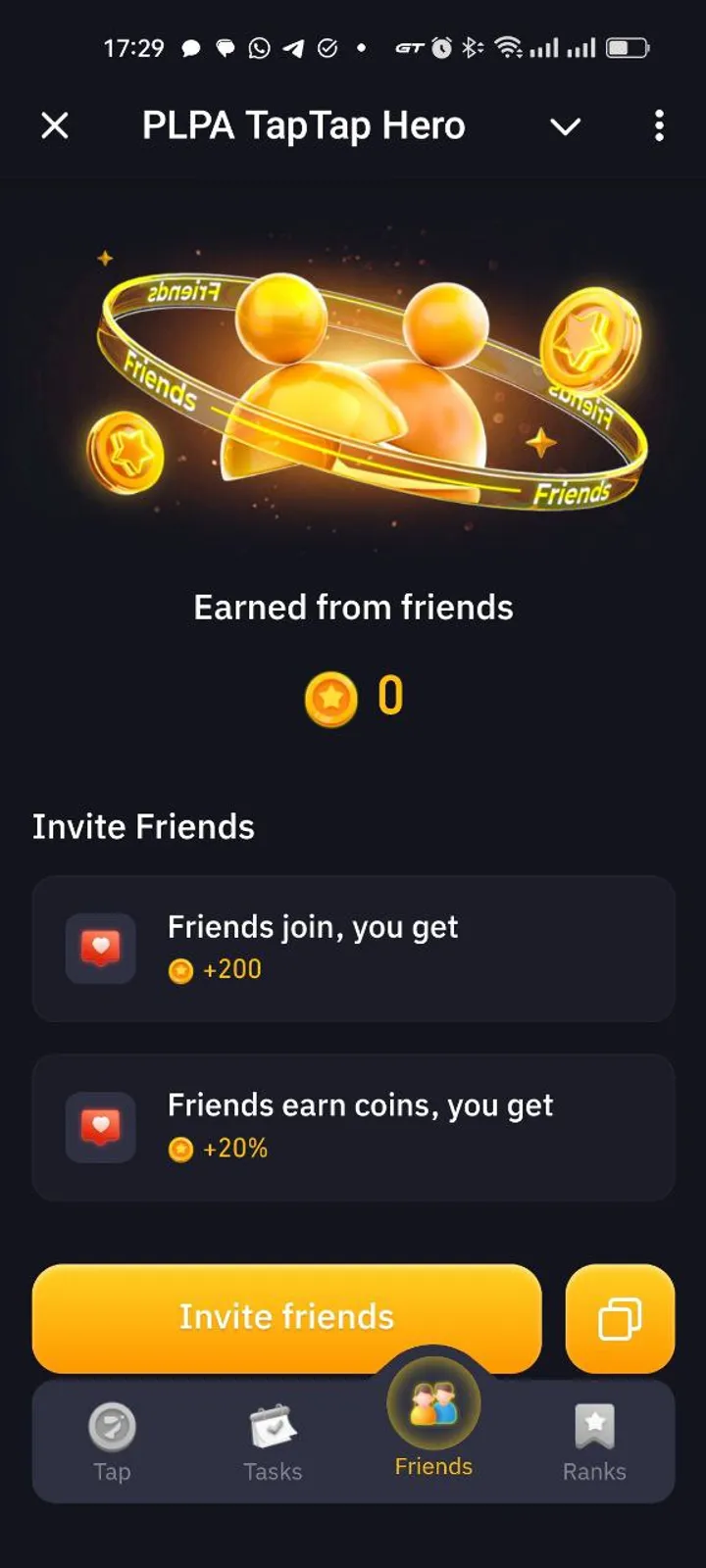Click the red heart icon beside 'Friends join, you get'
This screenshot has width=706, height=1568.
click(x=99, y=948)
